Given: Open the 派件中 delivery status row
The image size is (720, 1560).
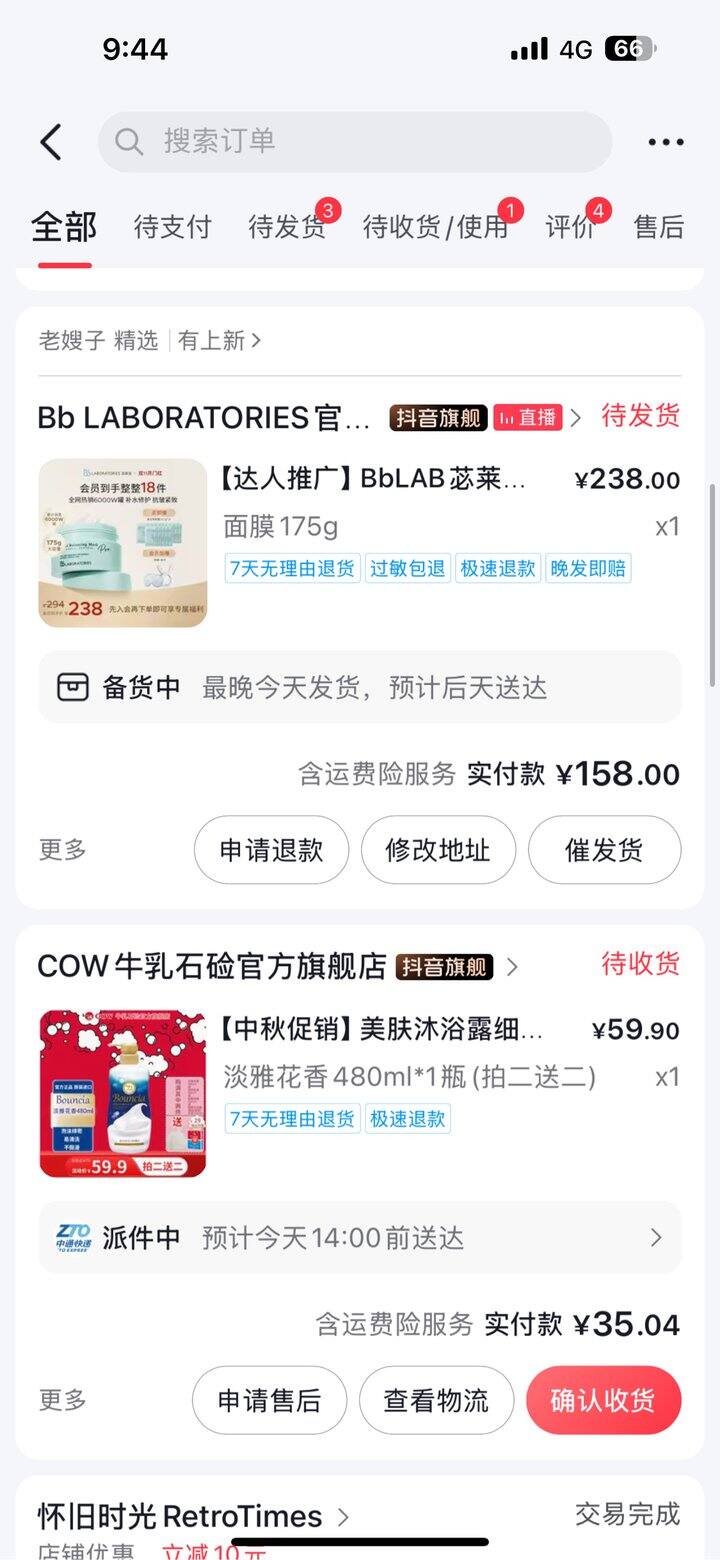Looking at the screenshot, I should [x=360, y=1238].
